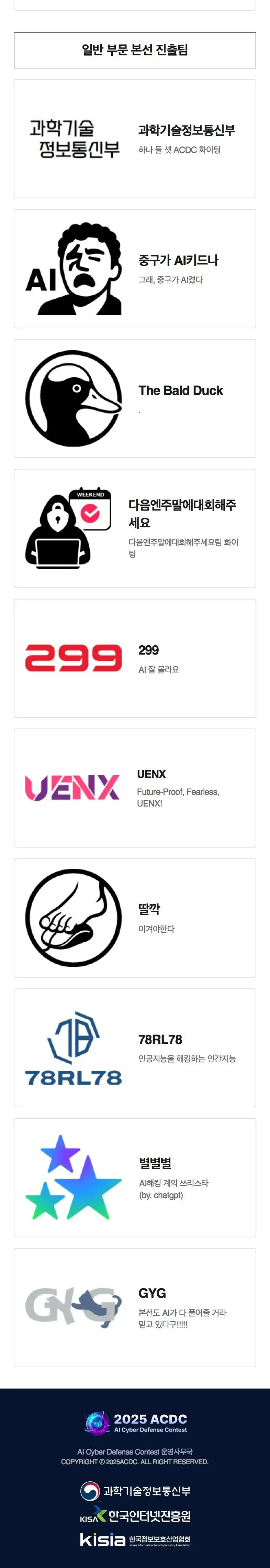The image size is (270, 1568).
Task: Select the 78RL78 team card
Action: 135,1047
